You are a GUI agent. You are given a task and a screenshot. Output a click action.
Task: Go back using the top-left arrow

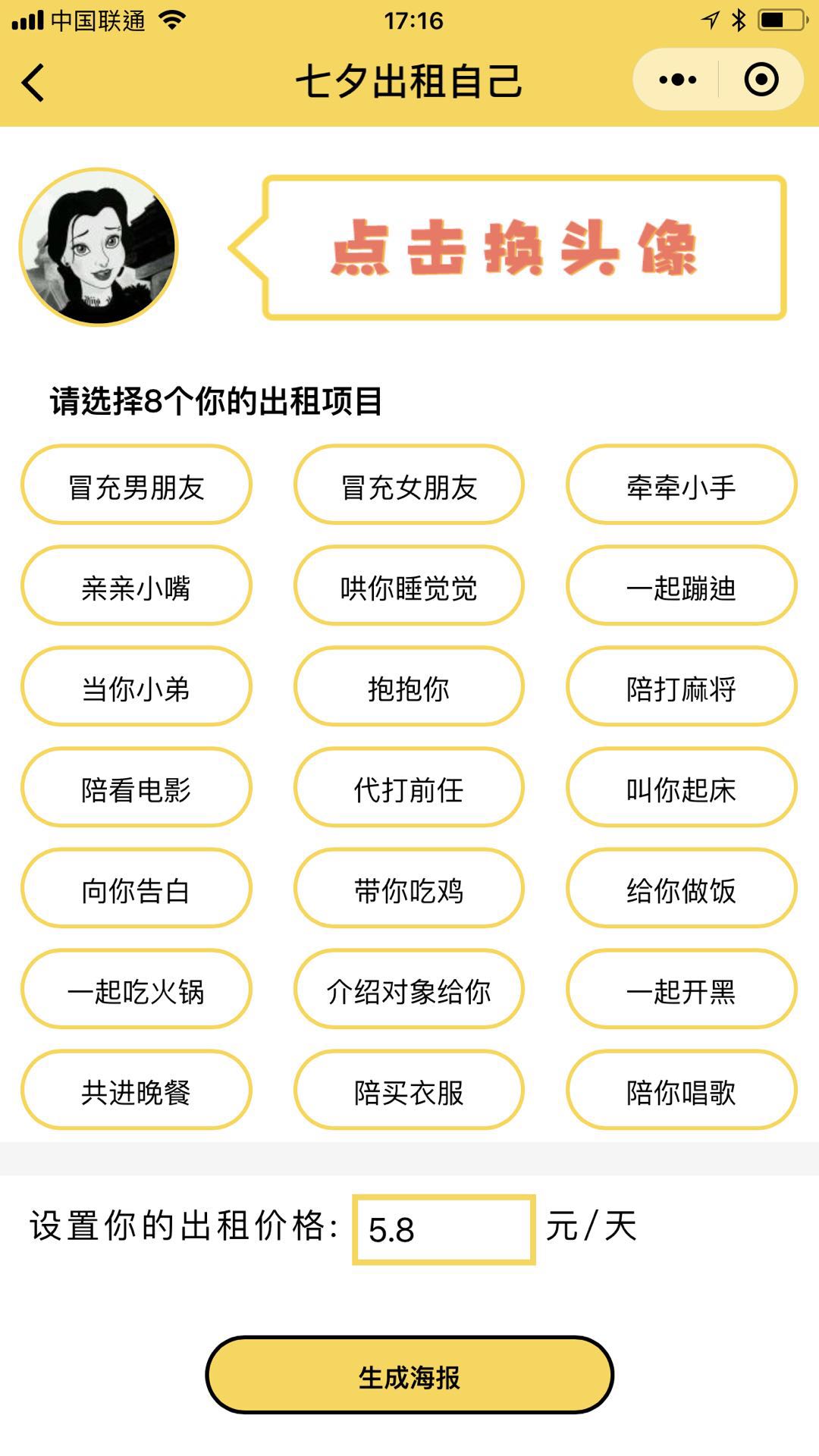33,82
